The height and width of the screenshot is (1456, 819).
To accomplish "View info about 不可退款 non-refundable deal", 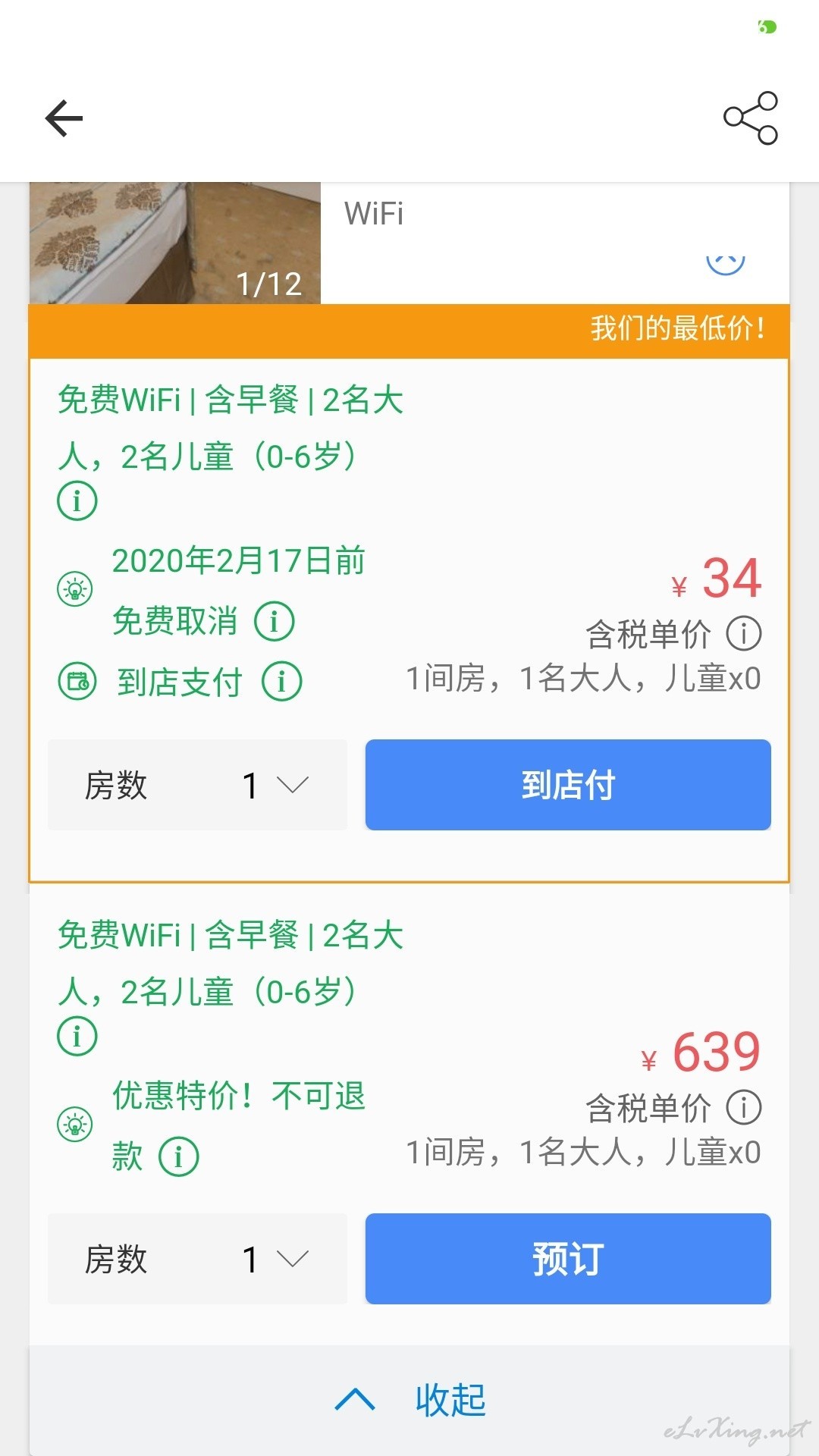I will 179,1156.
